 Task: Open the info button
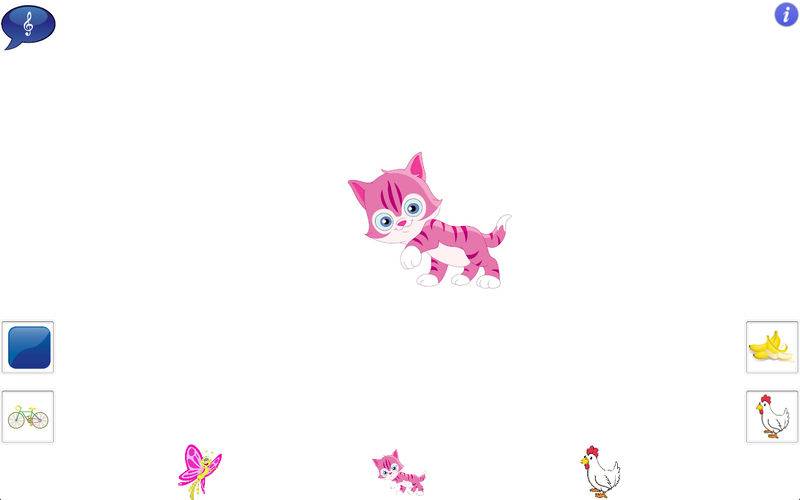pos(786,14)
